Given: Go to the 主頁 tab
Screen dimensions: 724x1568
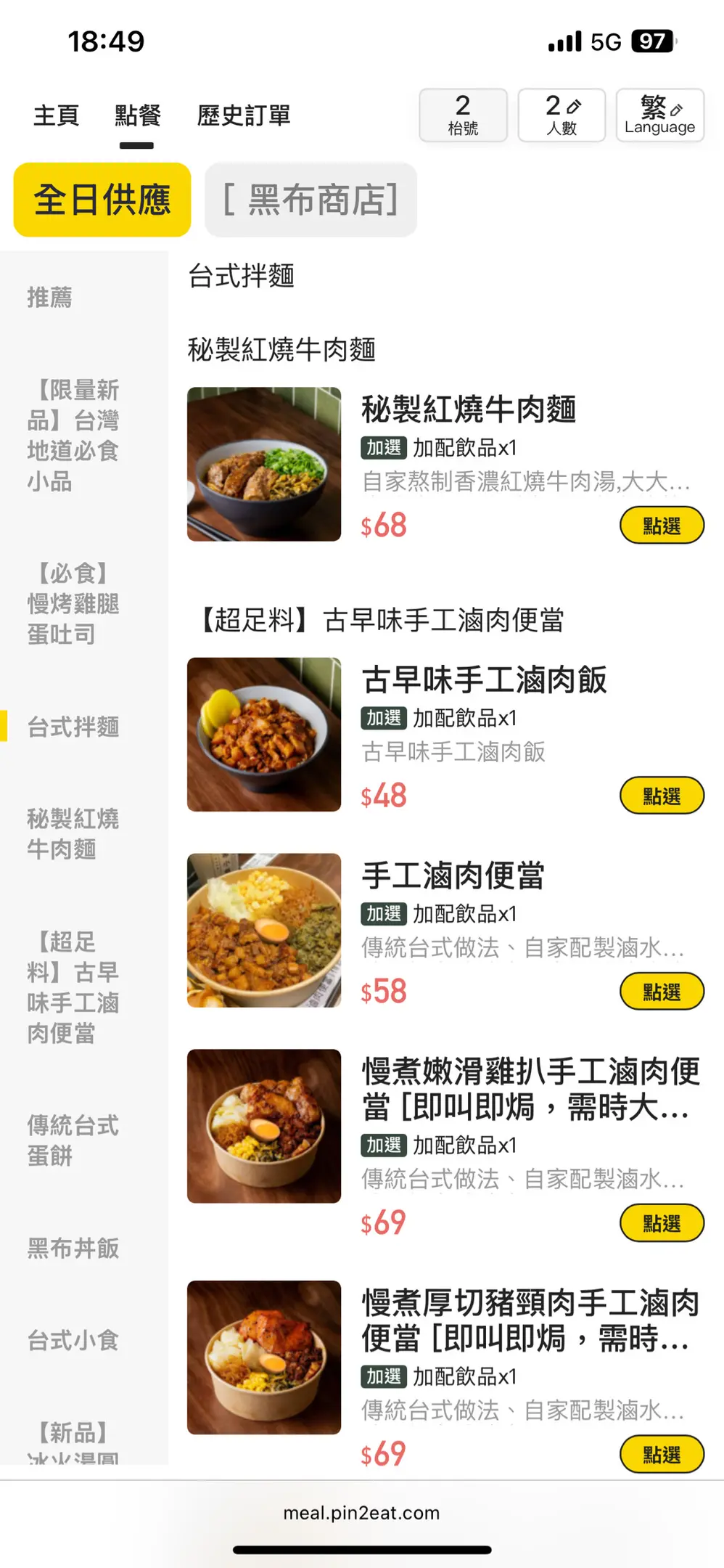Looking at the screenshot, I should [56, 115].
